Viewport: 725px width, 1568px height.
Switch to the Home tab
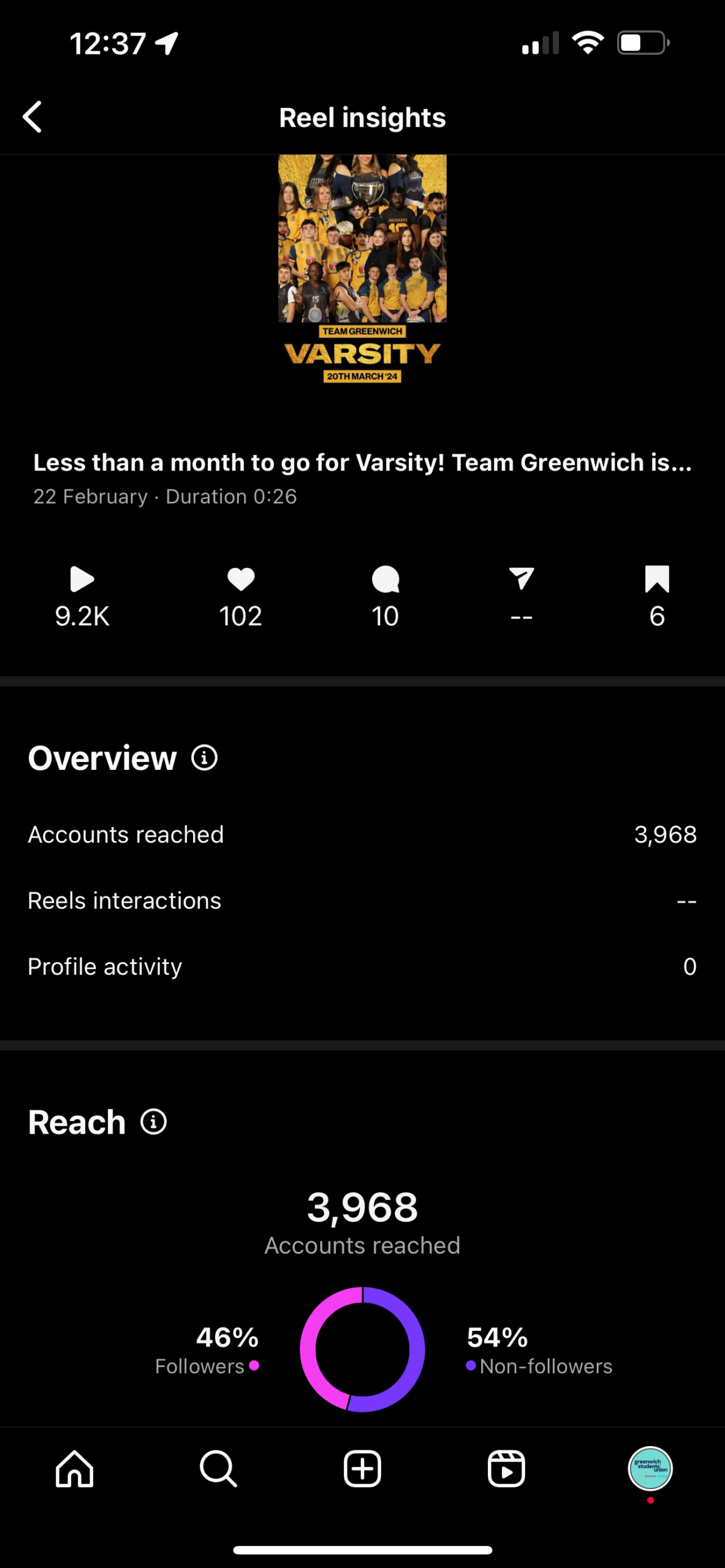point(74,1469)
